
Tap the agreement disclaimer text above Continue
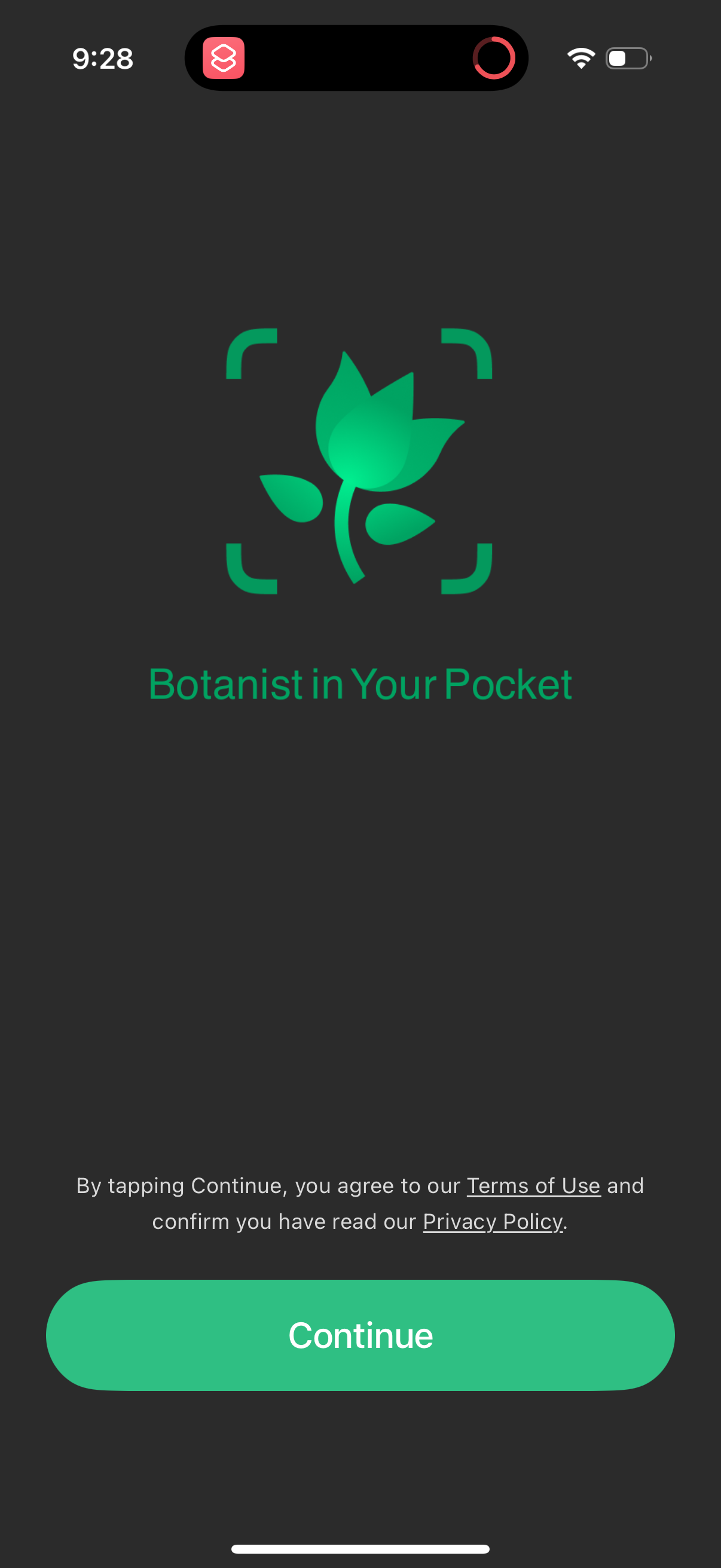(x=360, y=1202)
